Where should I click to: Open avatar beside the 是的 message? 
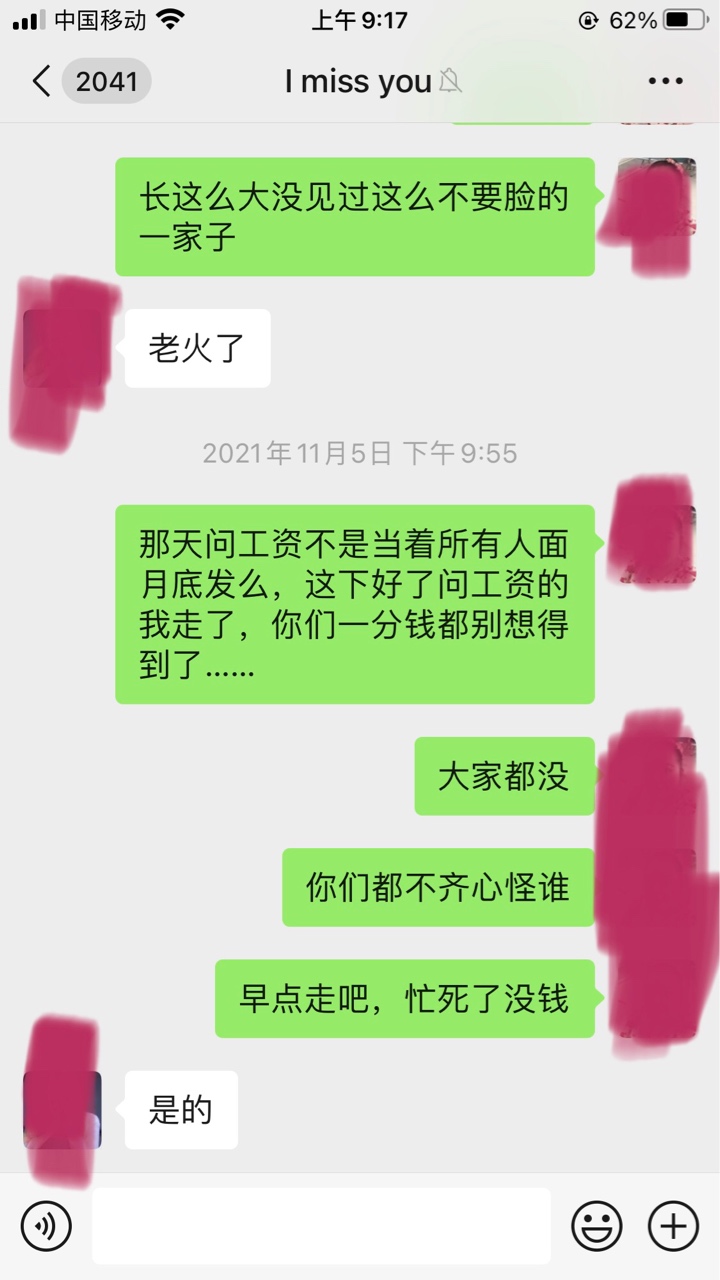pos(62,1110)
